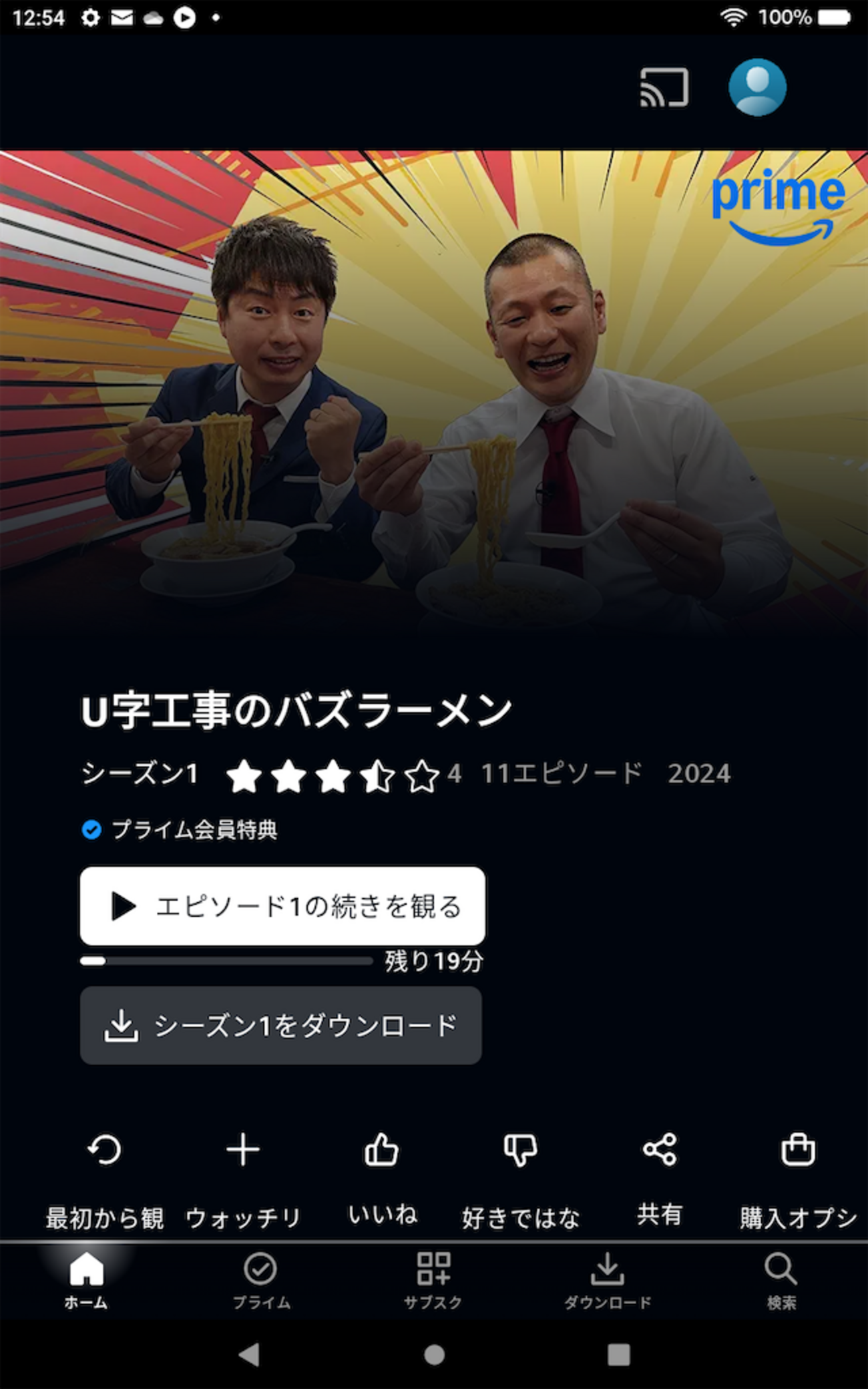The image size is (868, 1389).
Task: Open the cast to device icon
Action: (x=664, y=87)
